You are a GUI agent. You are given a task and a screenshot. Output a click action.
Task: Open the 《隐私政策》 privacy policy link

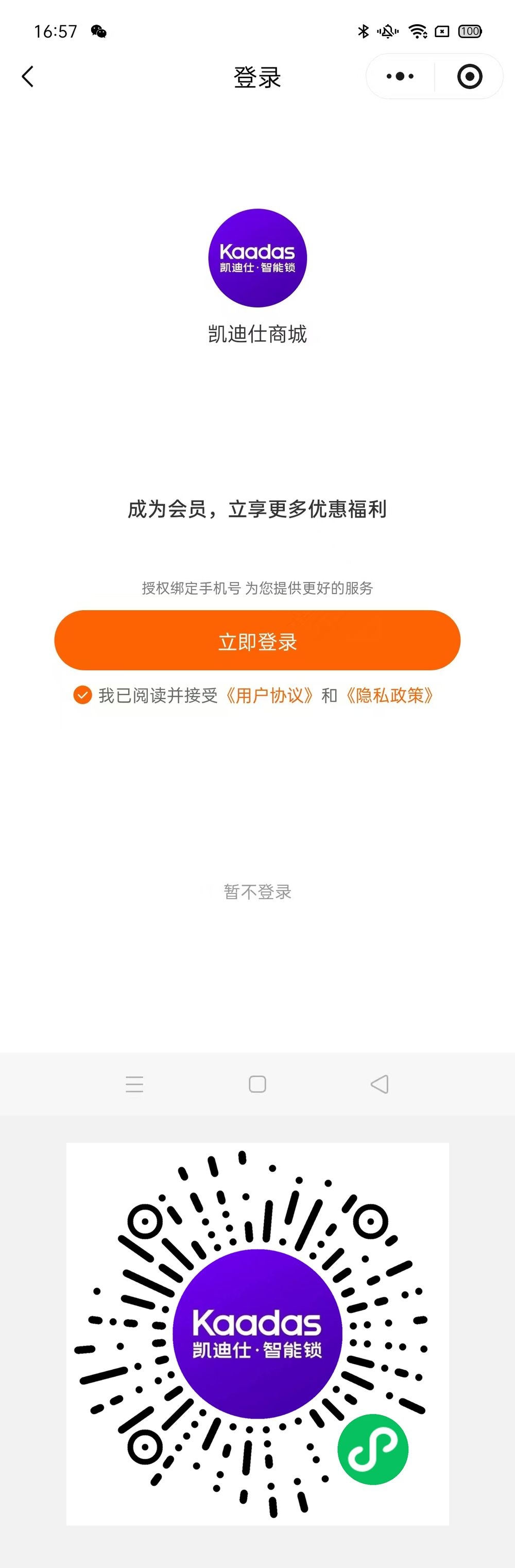pos(390,695)
